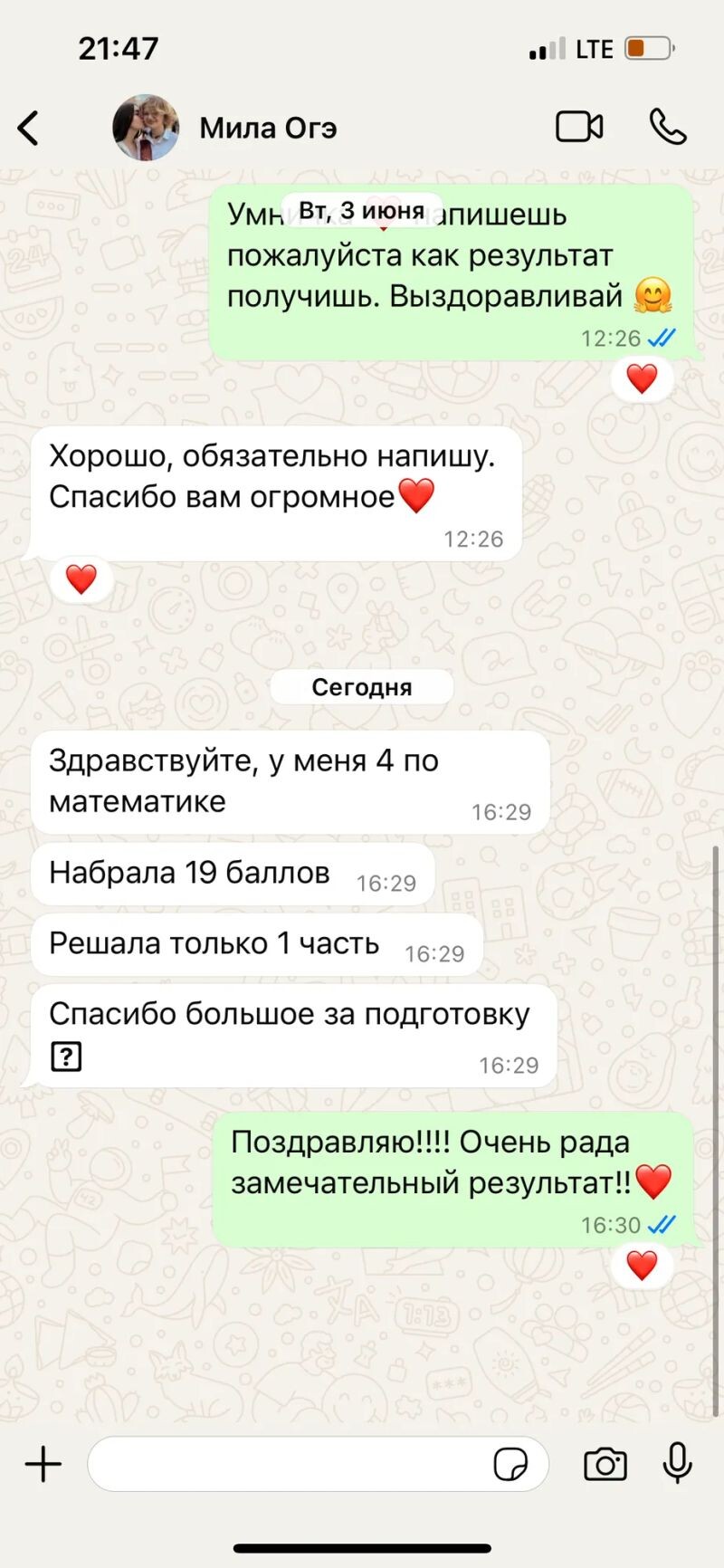View heart reaction on Поздравляю message
Viewport: 724px width, 1568px height.
pyautogui.click(x=642, y=1265)
